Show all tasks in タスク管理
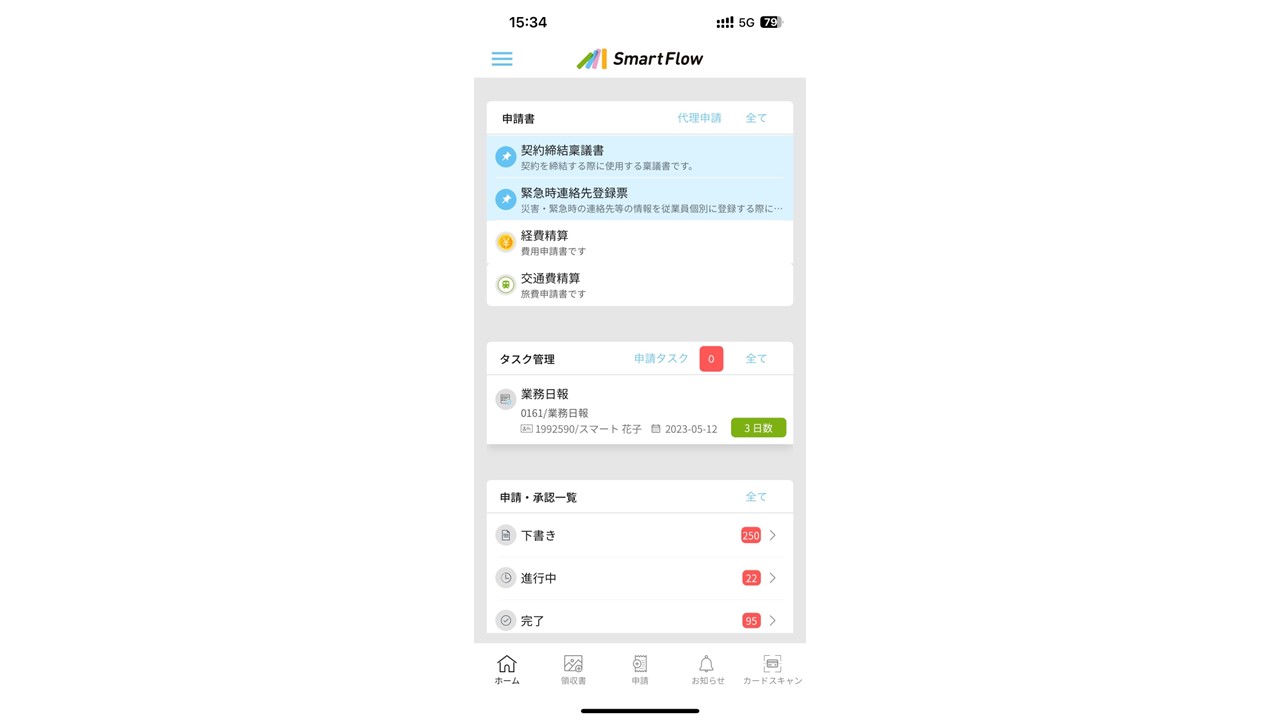The height and width of the screenshot is (720, 1280). tap(756, 358)
